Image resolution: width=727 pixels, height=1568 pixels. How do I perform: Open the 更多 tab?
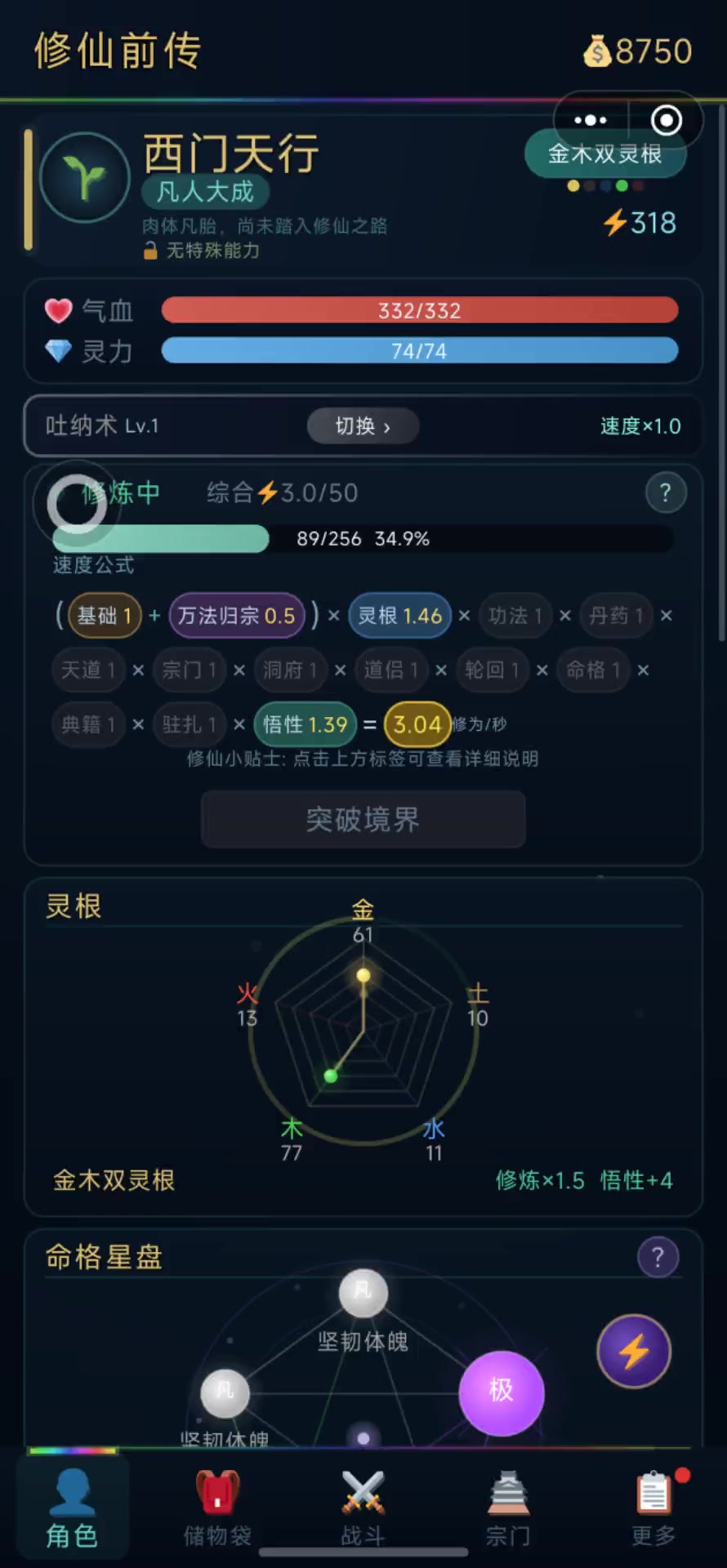653,1509
